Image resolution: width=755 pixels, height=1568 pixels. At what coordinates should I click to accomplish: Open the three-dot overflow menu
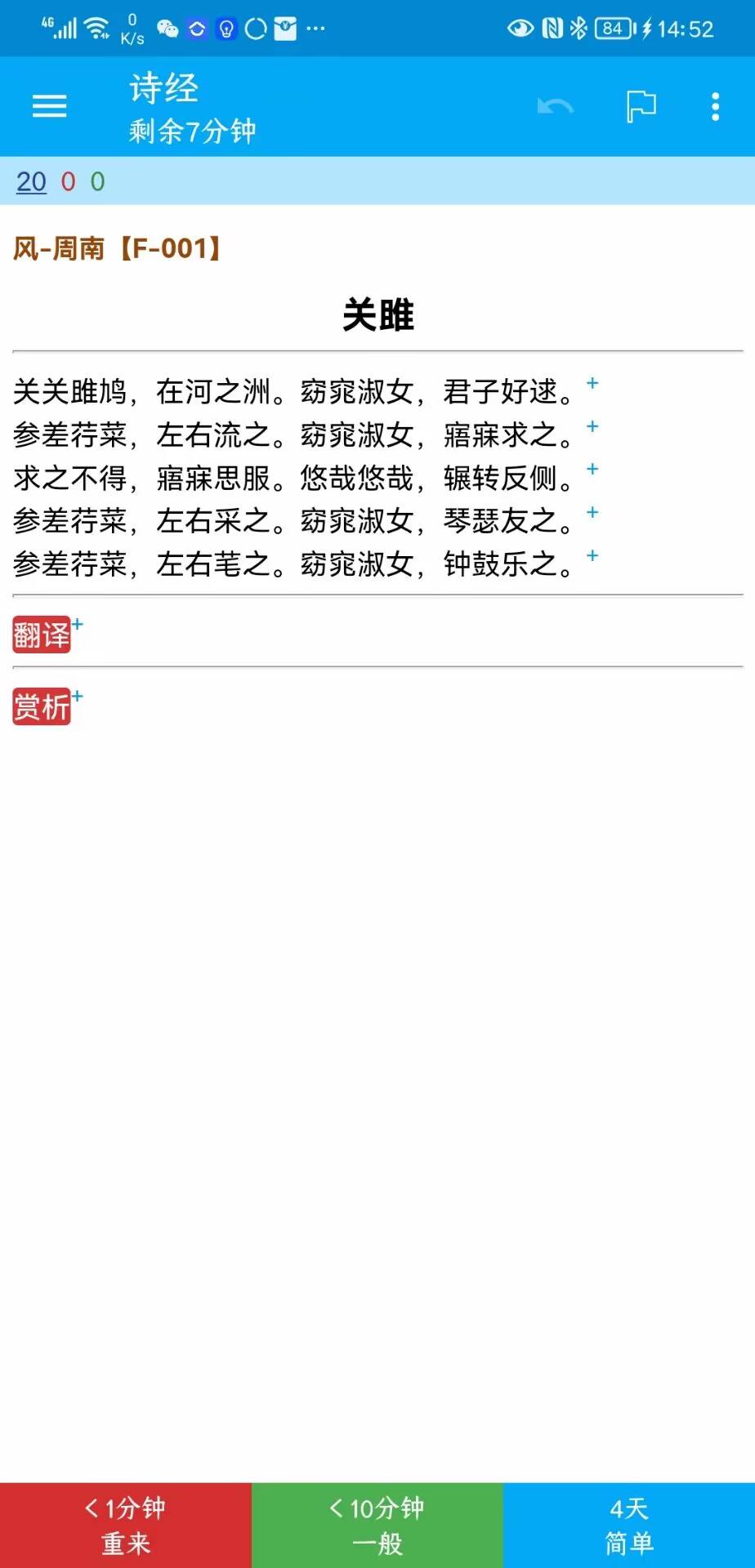tap(716, 106)
